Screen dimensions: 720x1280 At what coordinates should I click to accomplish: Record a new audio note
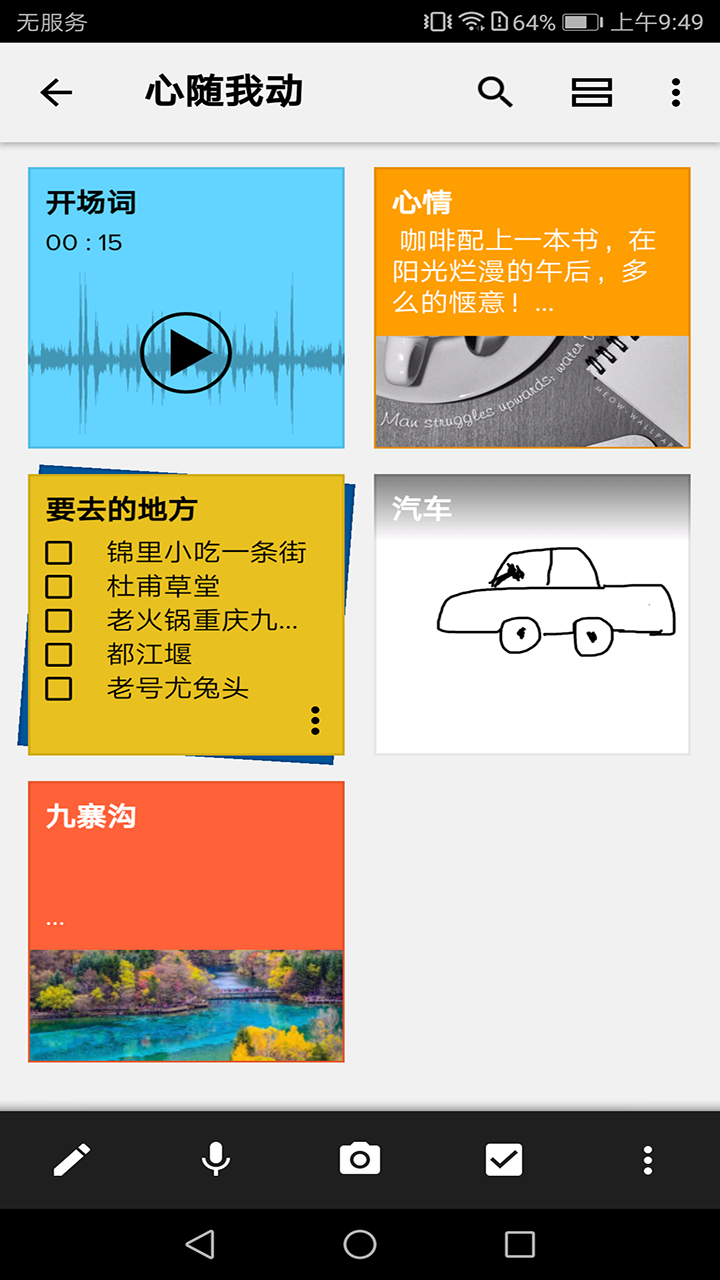(x=216, y=1160)
